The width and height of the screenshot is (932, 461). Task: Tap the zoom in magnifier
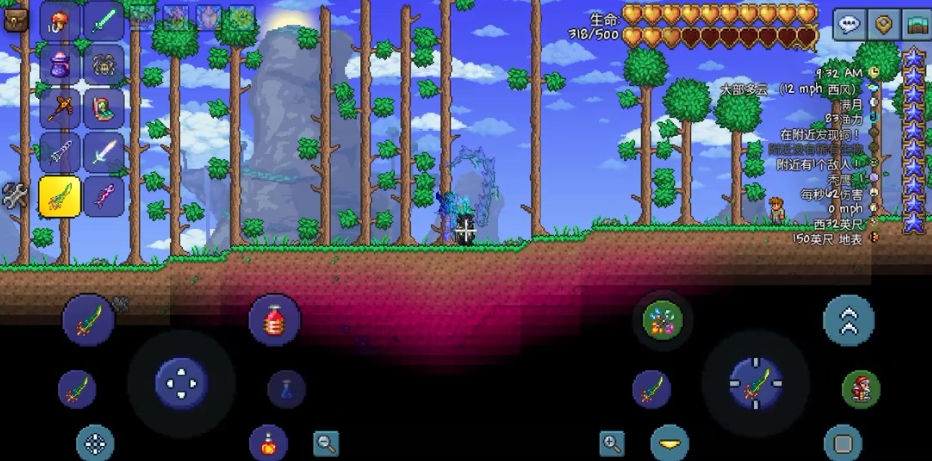click(x=611, y=443)
